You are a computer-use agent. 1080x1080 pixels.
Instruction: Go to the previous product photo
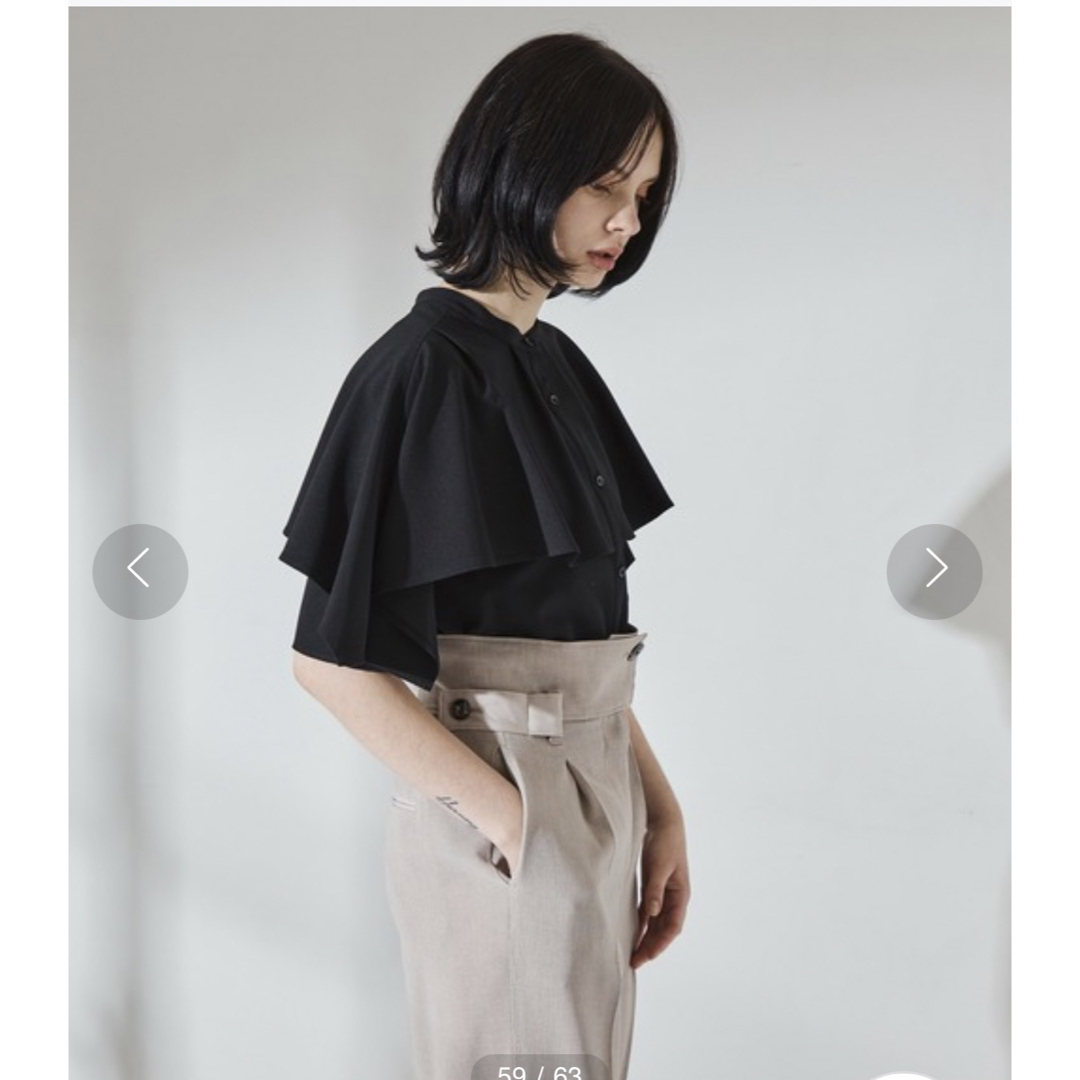click(x=140, y=571)
